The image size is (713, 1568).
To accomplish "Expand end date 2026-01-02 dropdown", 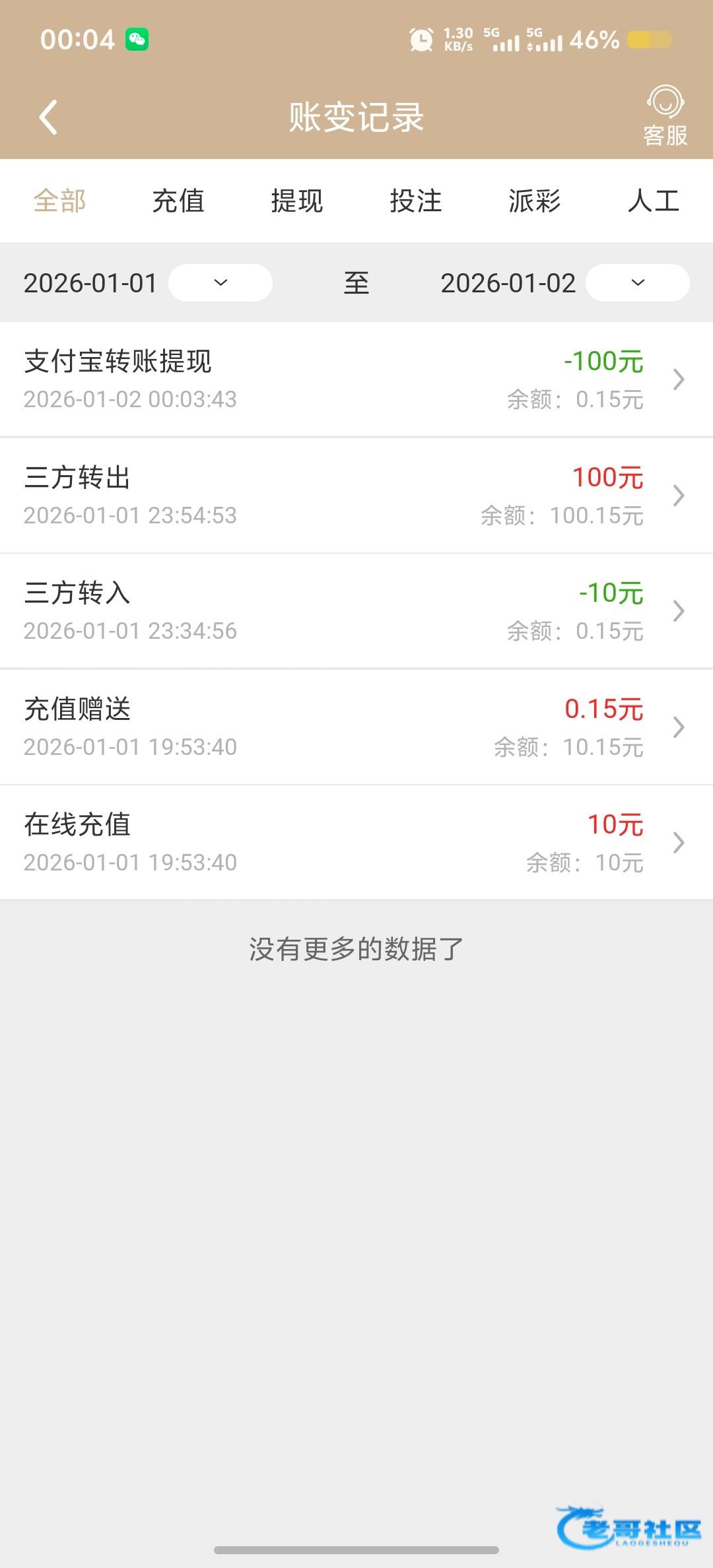I will point(637,283).
